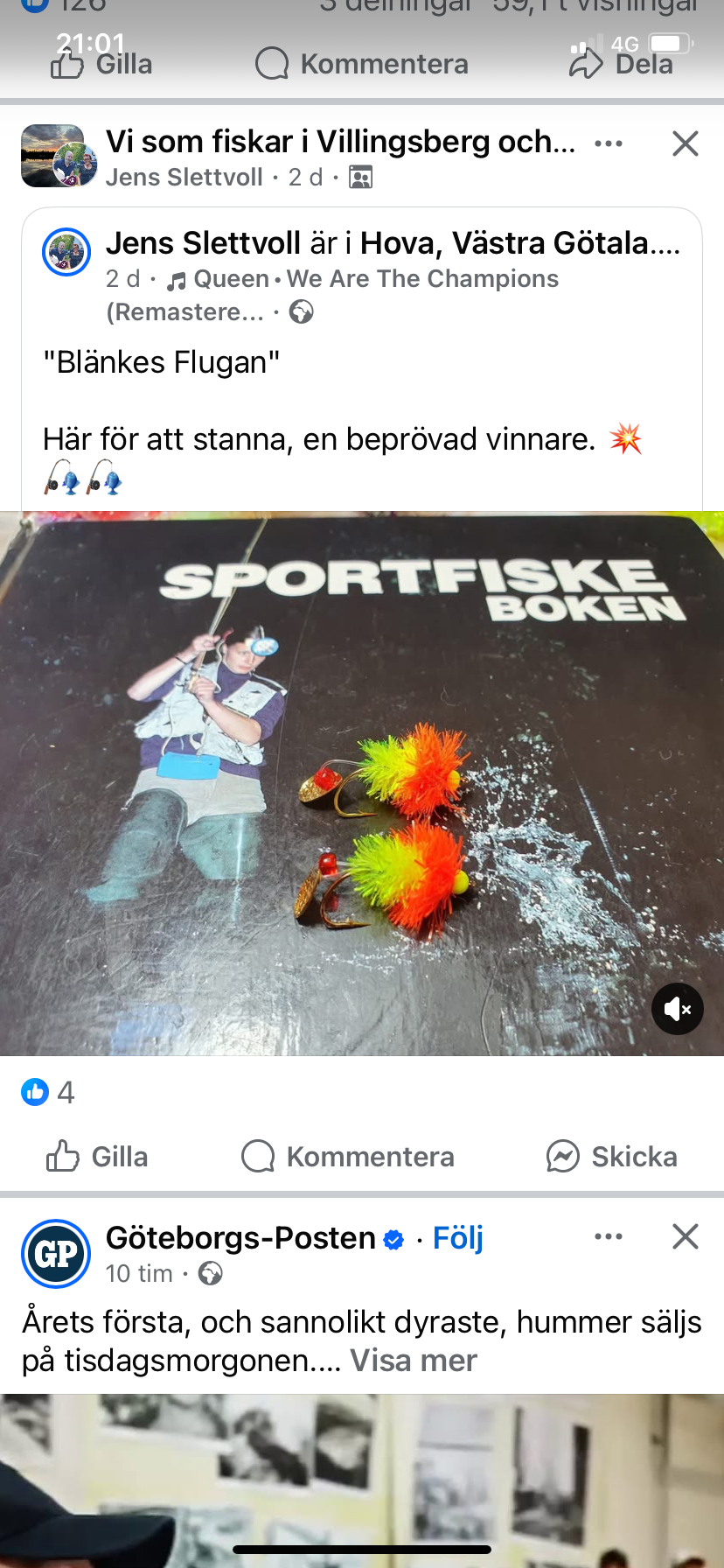The height and width of the screenshot is (1568, 724).
Task: Dismiss the Vi som fiskar i Villingsberg post
Action: (x=686, y=143)
